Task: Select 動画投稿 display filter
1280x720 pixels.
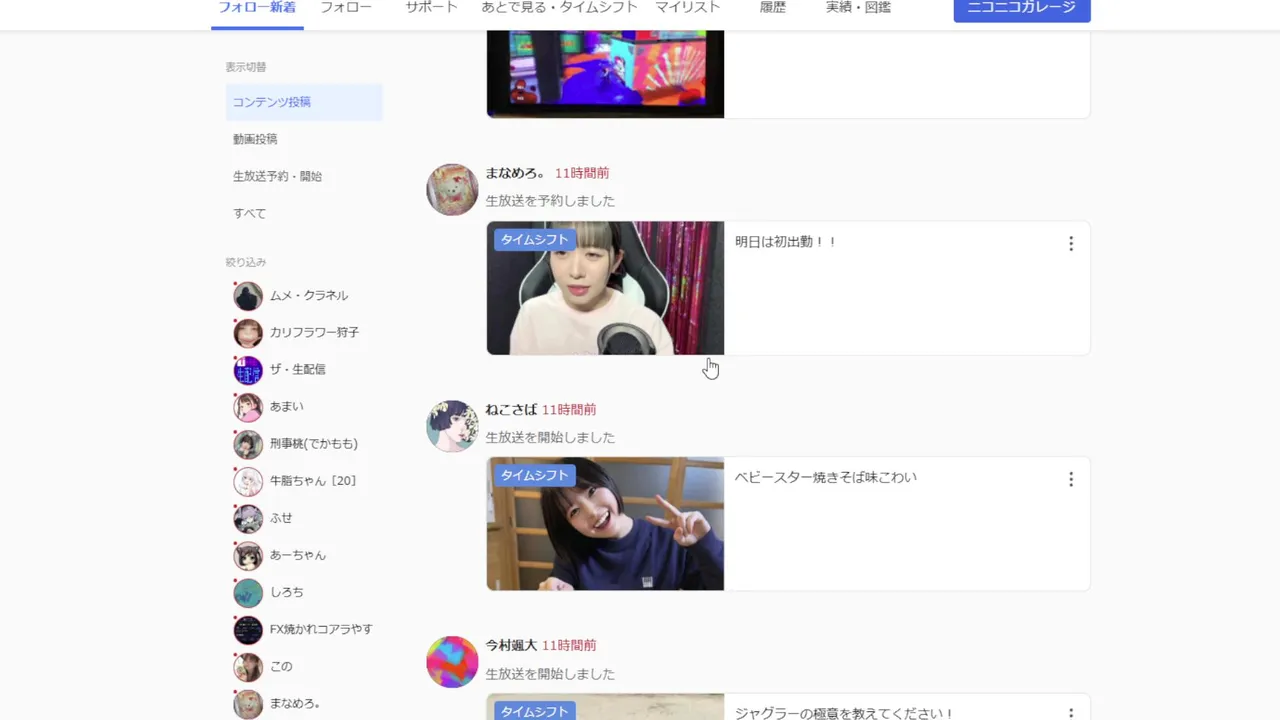Action: tap(255, 139)
